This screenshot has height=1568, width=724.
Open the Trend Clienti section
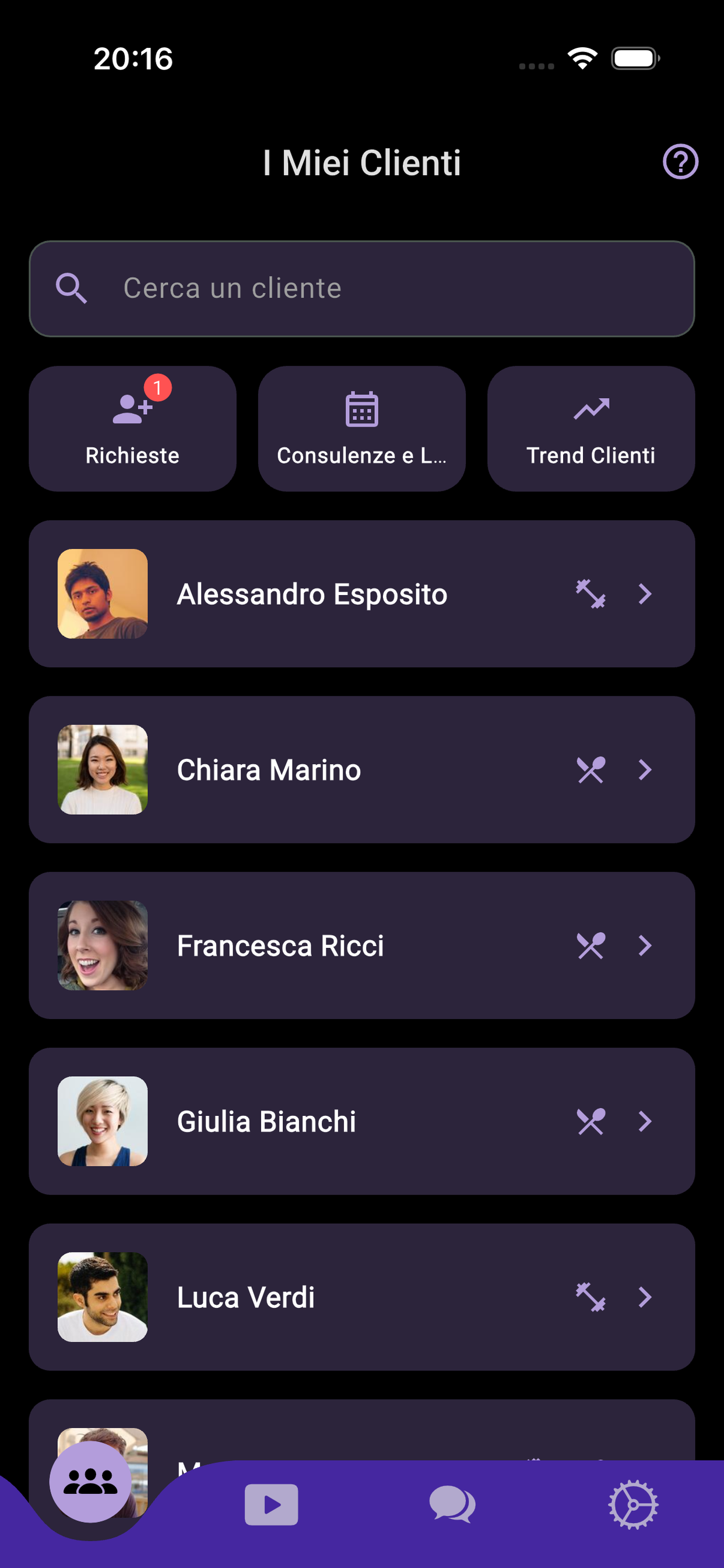click(591, 428)
